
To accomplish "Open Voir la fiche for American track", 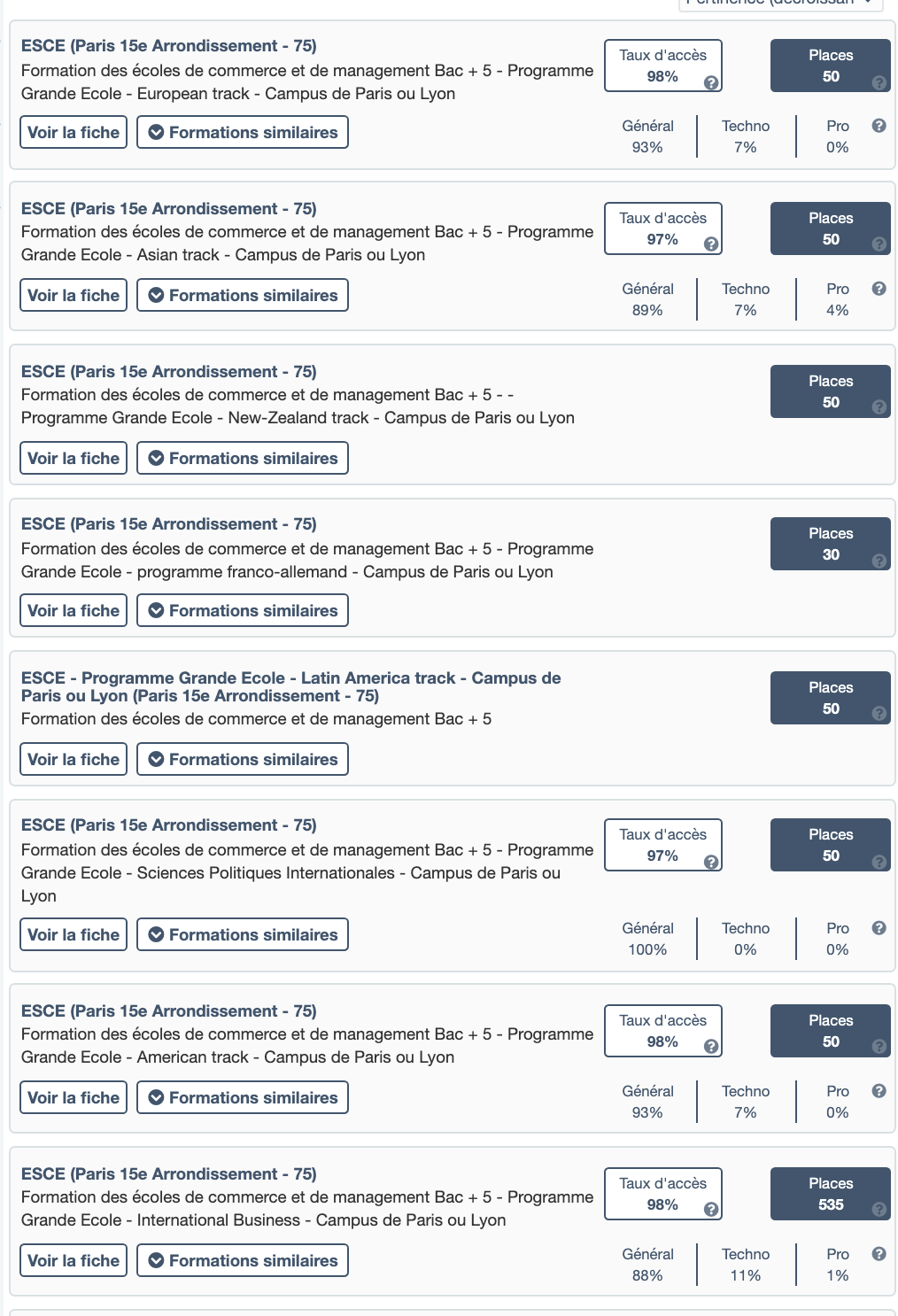I will 74,1098.
